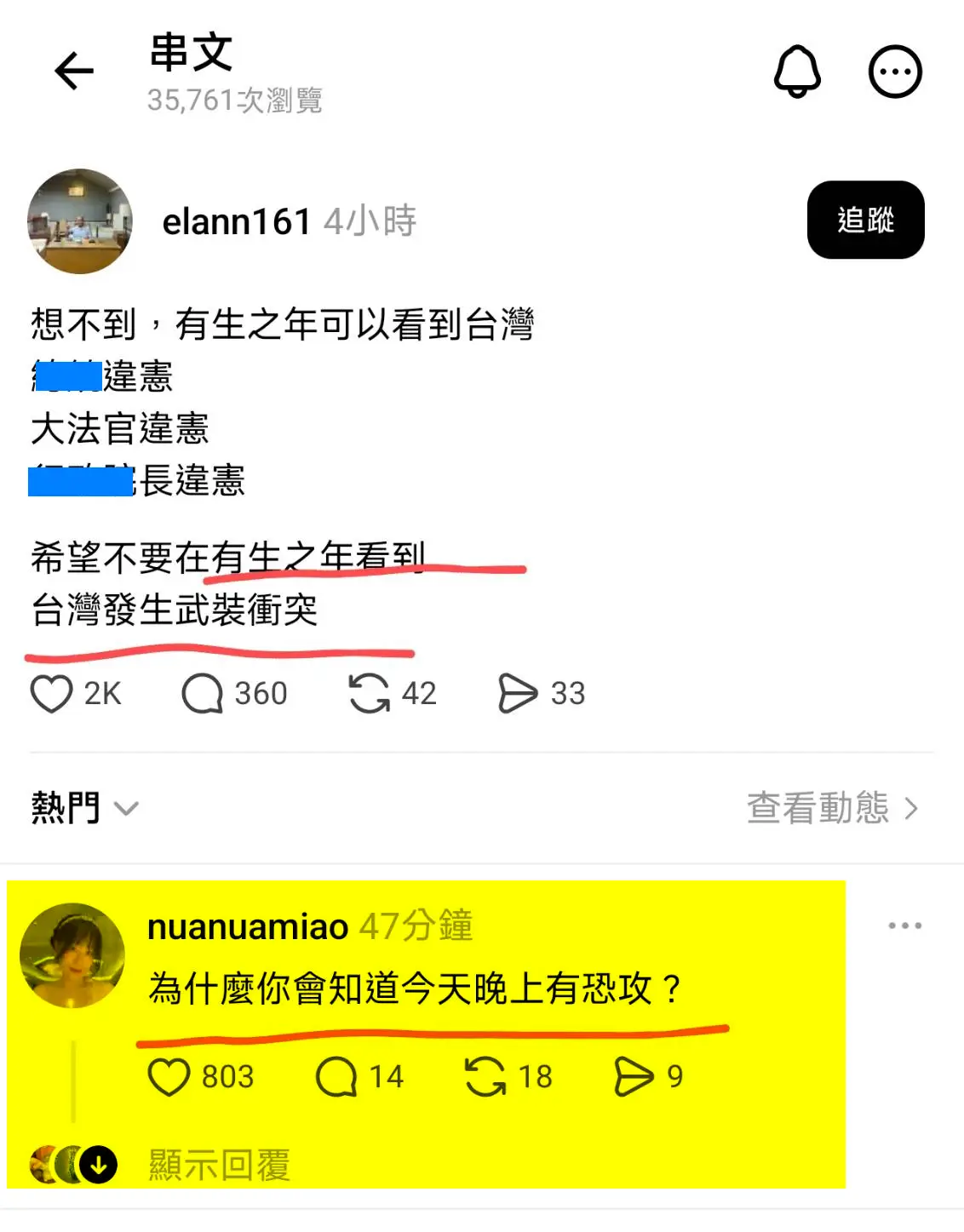Follow elann161 with the 追蹤 button
The width and height of the screenshot is (964, 1232).
(x=865, y=220)
